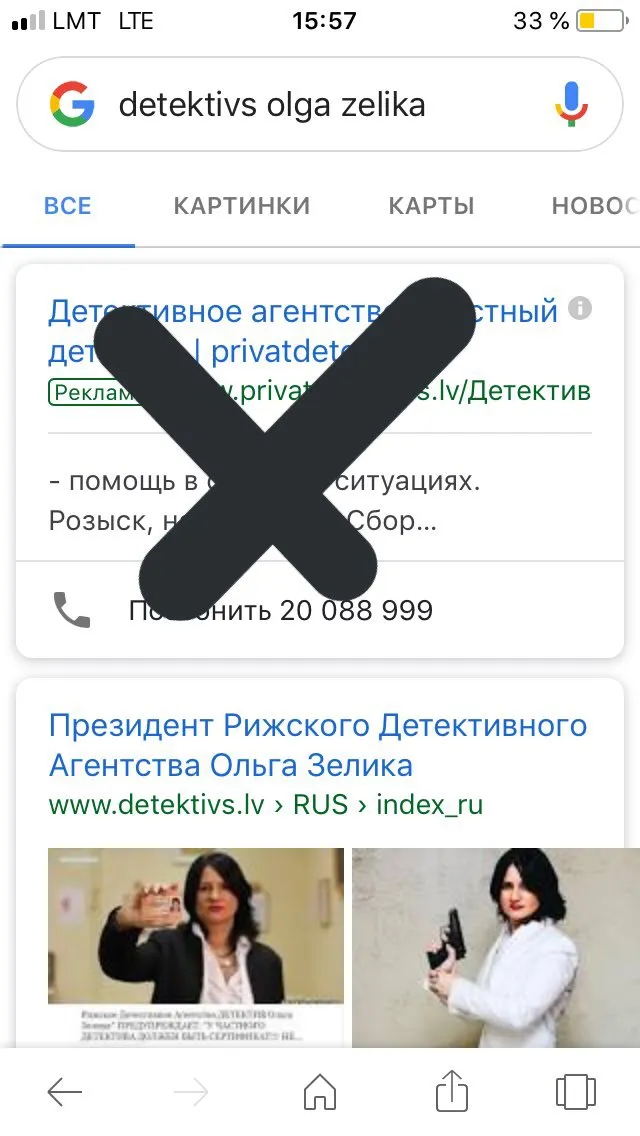
Task: Open Президент Рижского Детективного Агентства result
Action: click(x=317, y=745)
